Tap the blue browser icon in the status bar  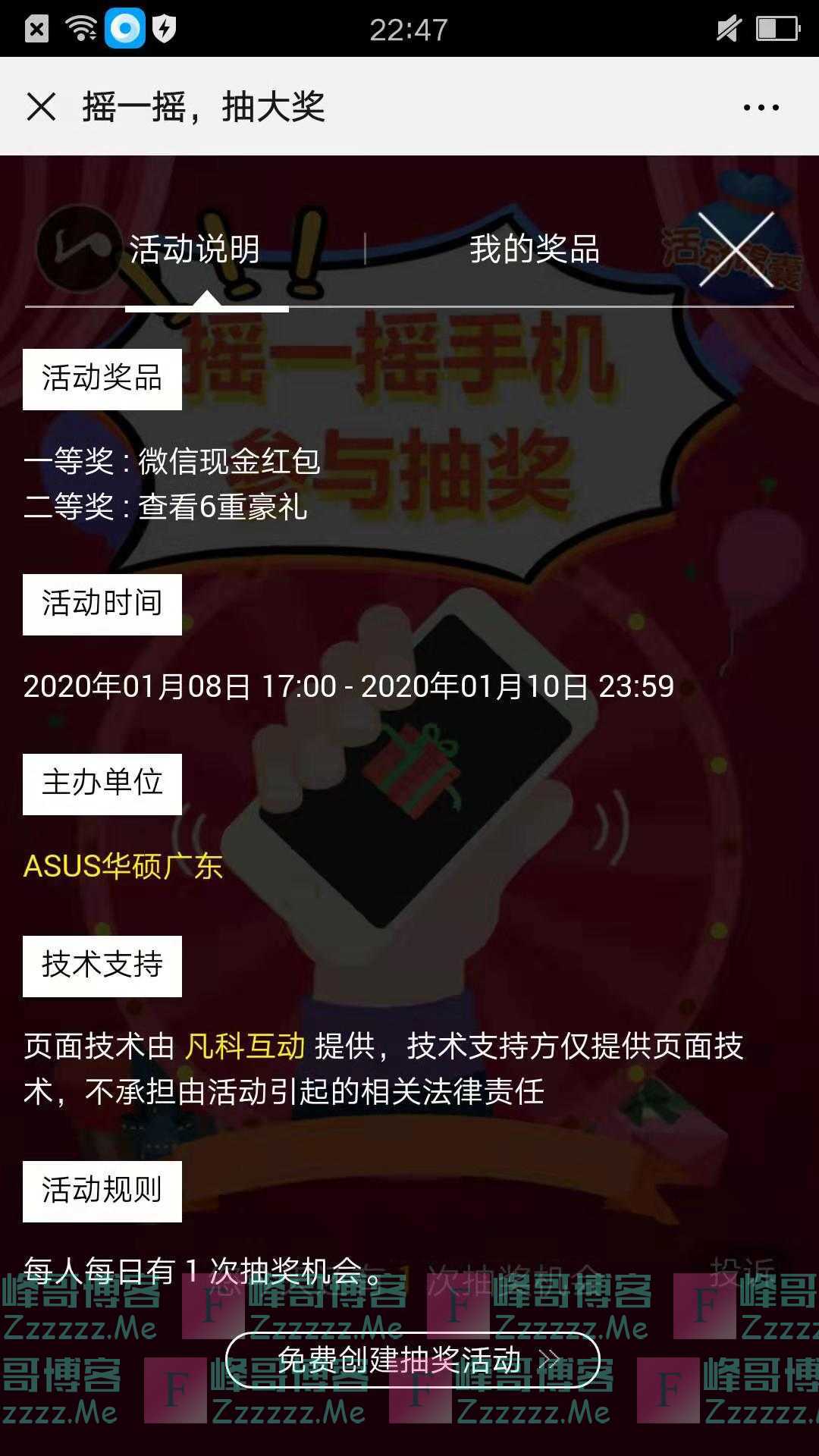(124, 27)
